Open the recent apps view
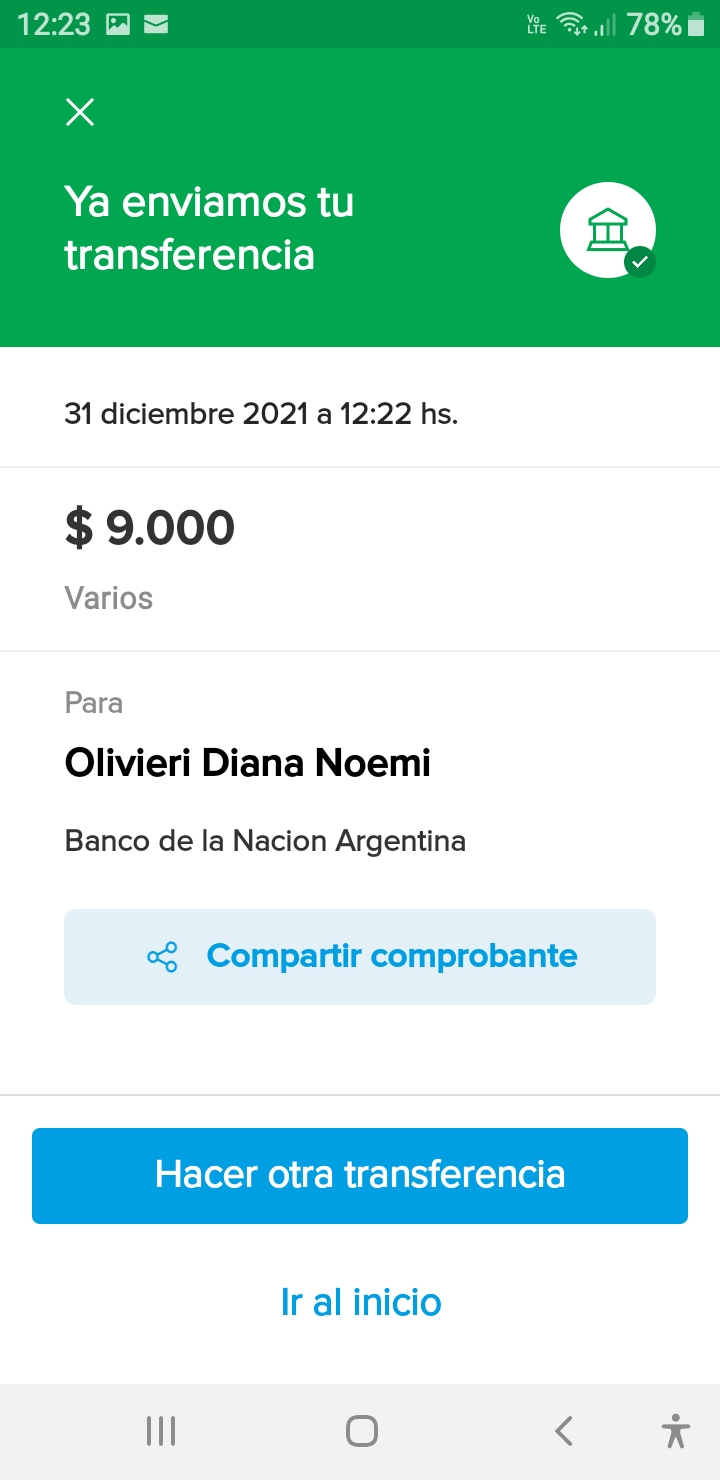Screen dimensions: 720x1480 (160, 1431)
